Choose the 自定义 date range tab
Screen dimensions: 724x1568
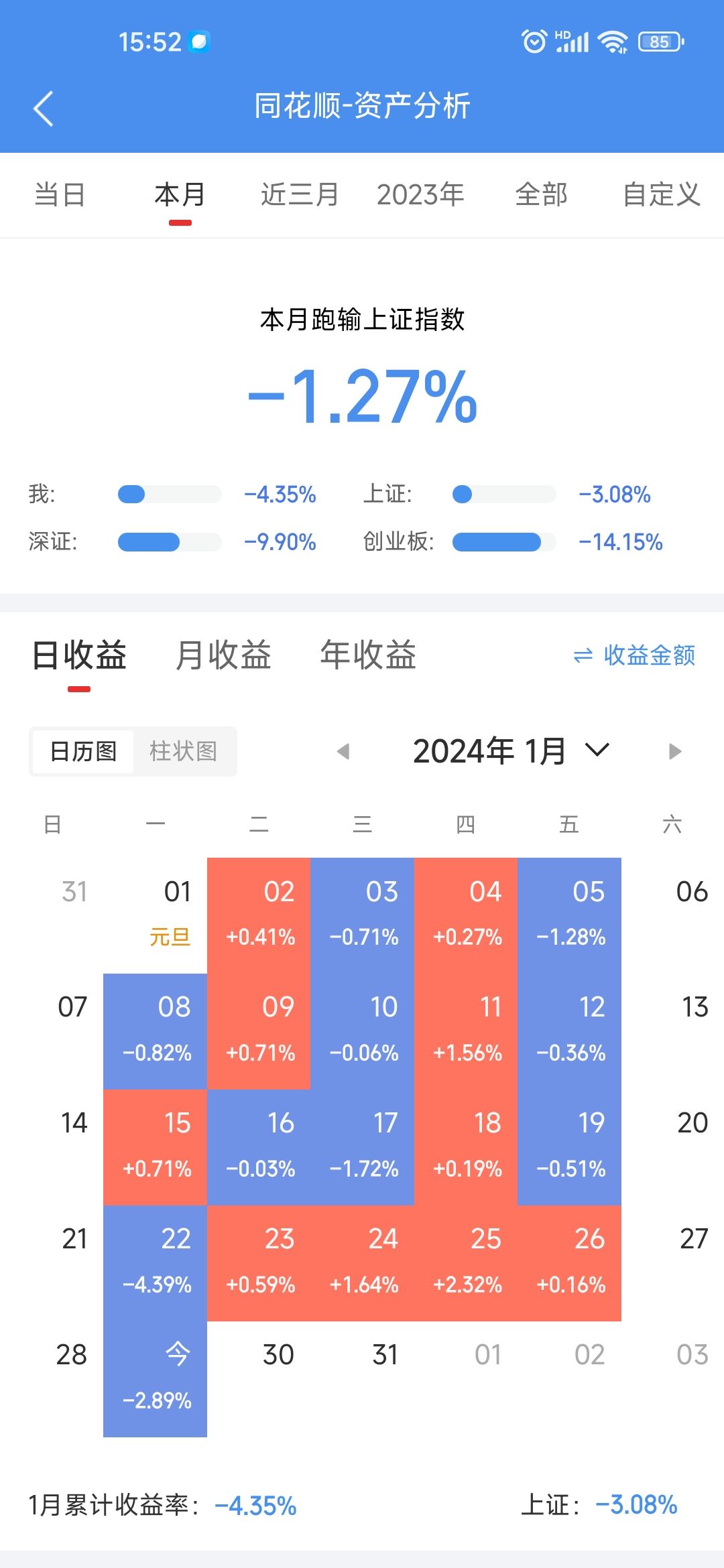pos(661,195)
